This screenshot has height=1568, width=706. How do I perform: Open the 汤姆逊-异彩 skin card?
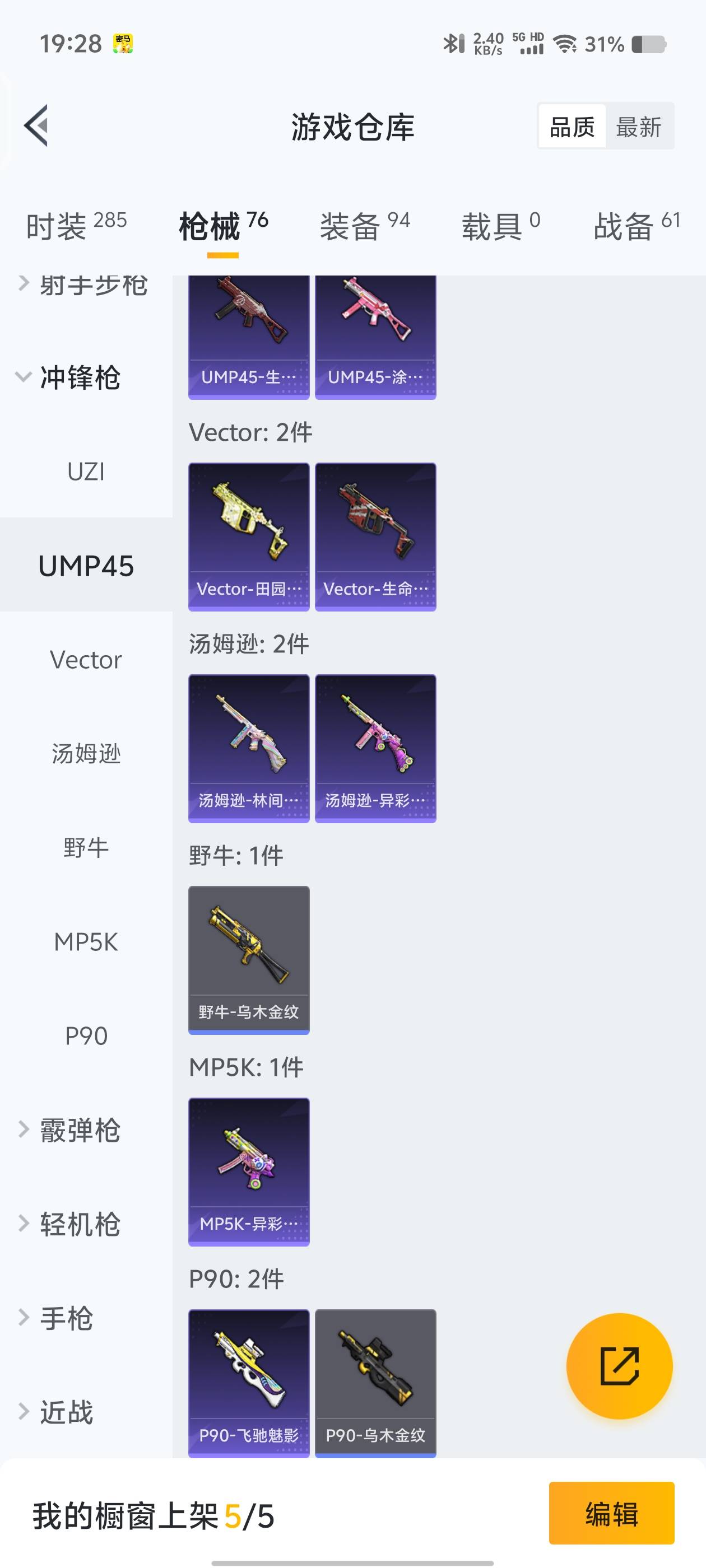coord(375,748)
